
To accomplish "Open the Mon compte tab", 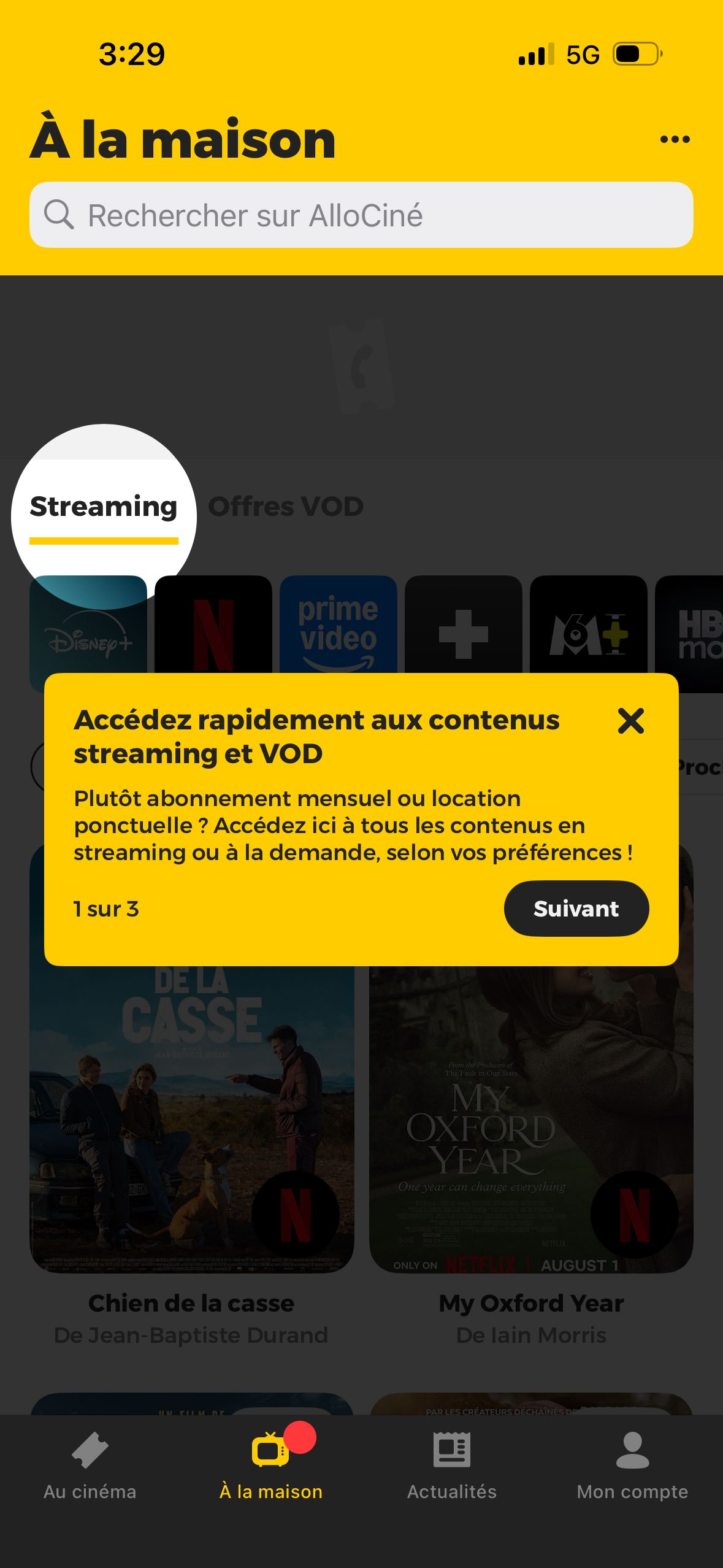I will [632, 1466].
